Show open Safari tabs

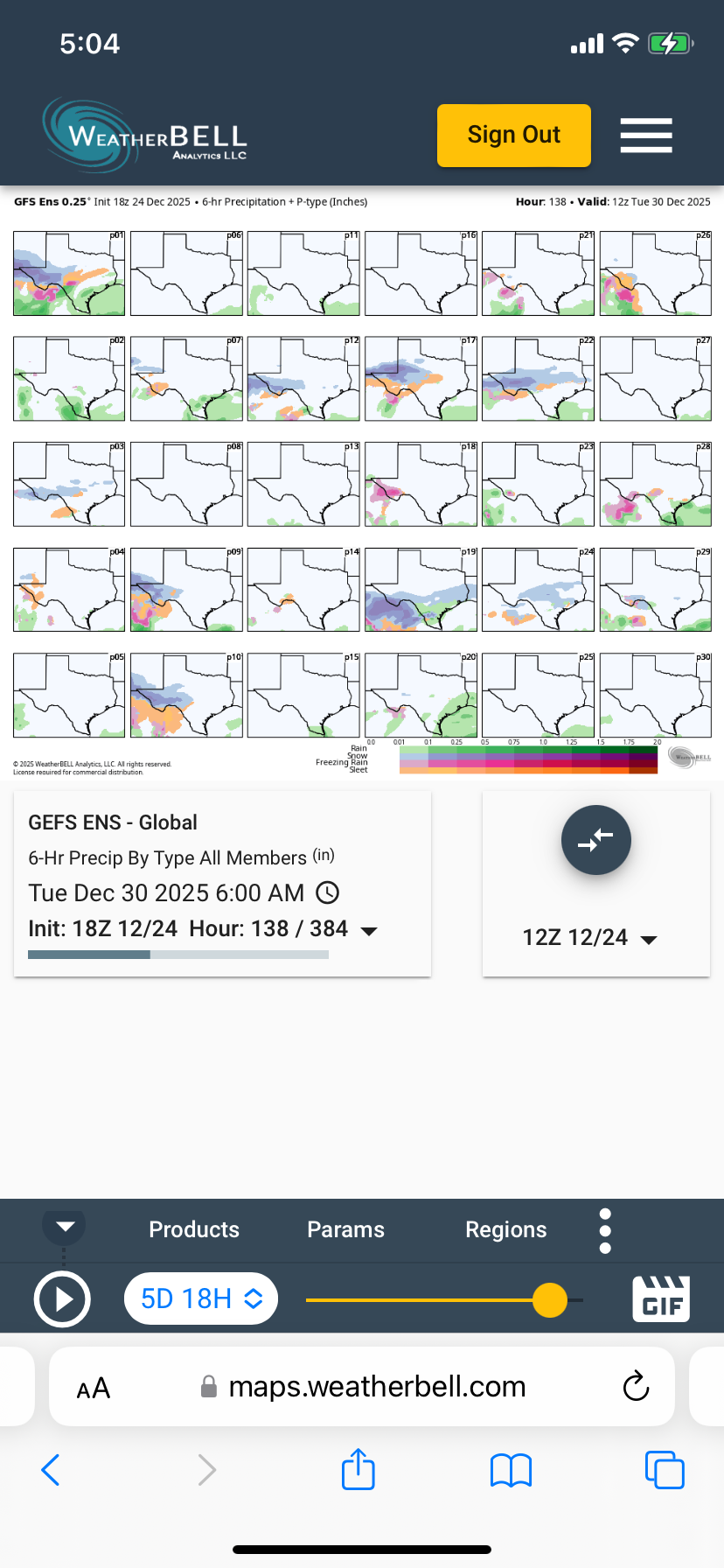pos(665,1470)
